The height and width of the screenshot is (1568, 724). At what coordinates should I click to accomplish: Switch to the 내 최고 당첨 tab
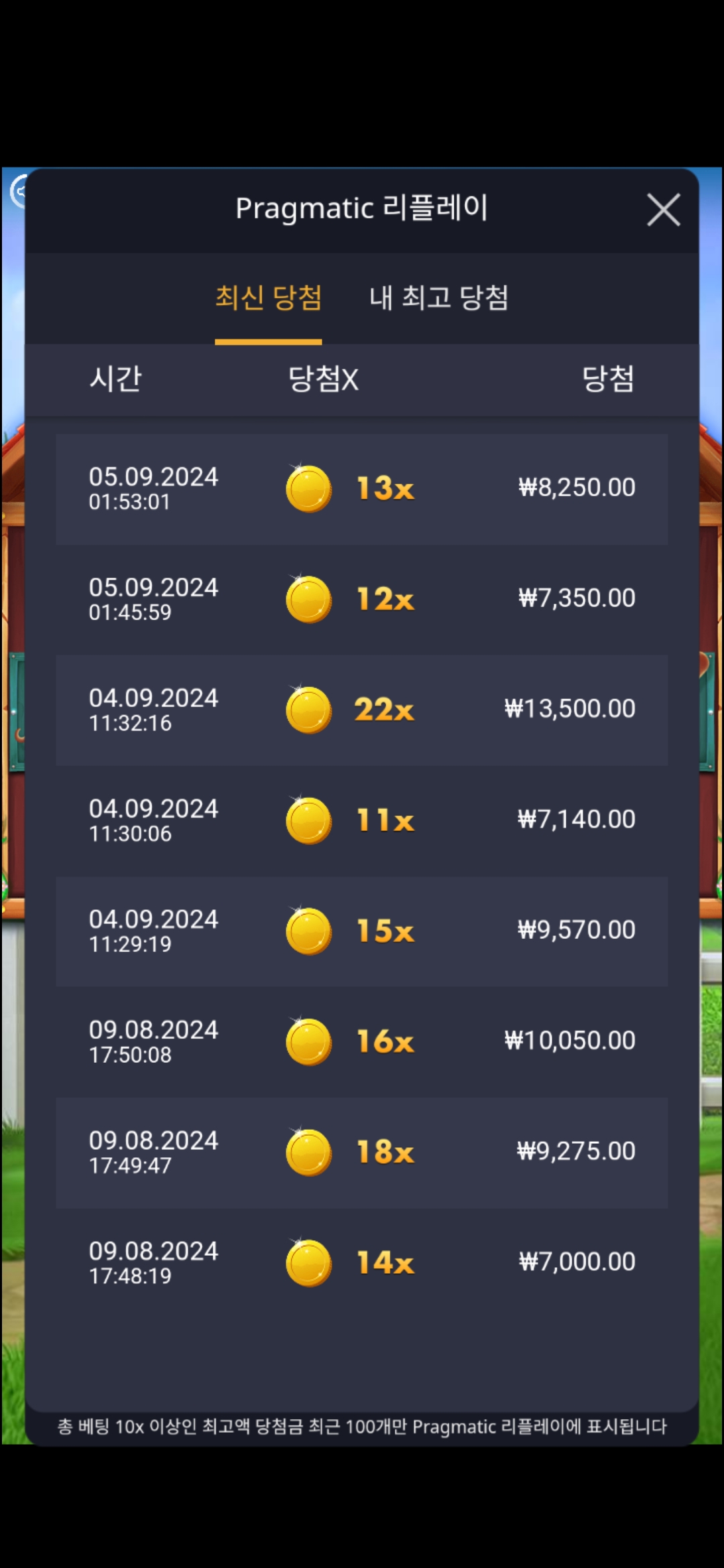(438, 298)
